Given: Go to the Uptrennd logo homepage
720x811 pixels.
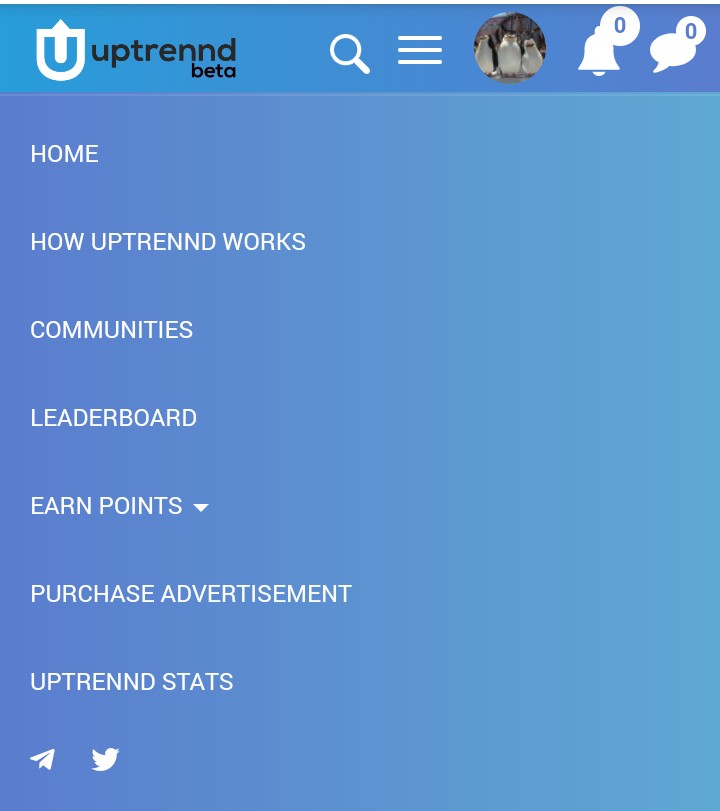Looking at the screenshot, I should point(136,51).
